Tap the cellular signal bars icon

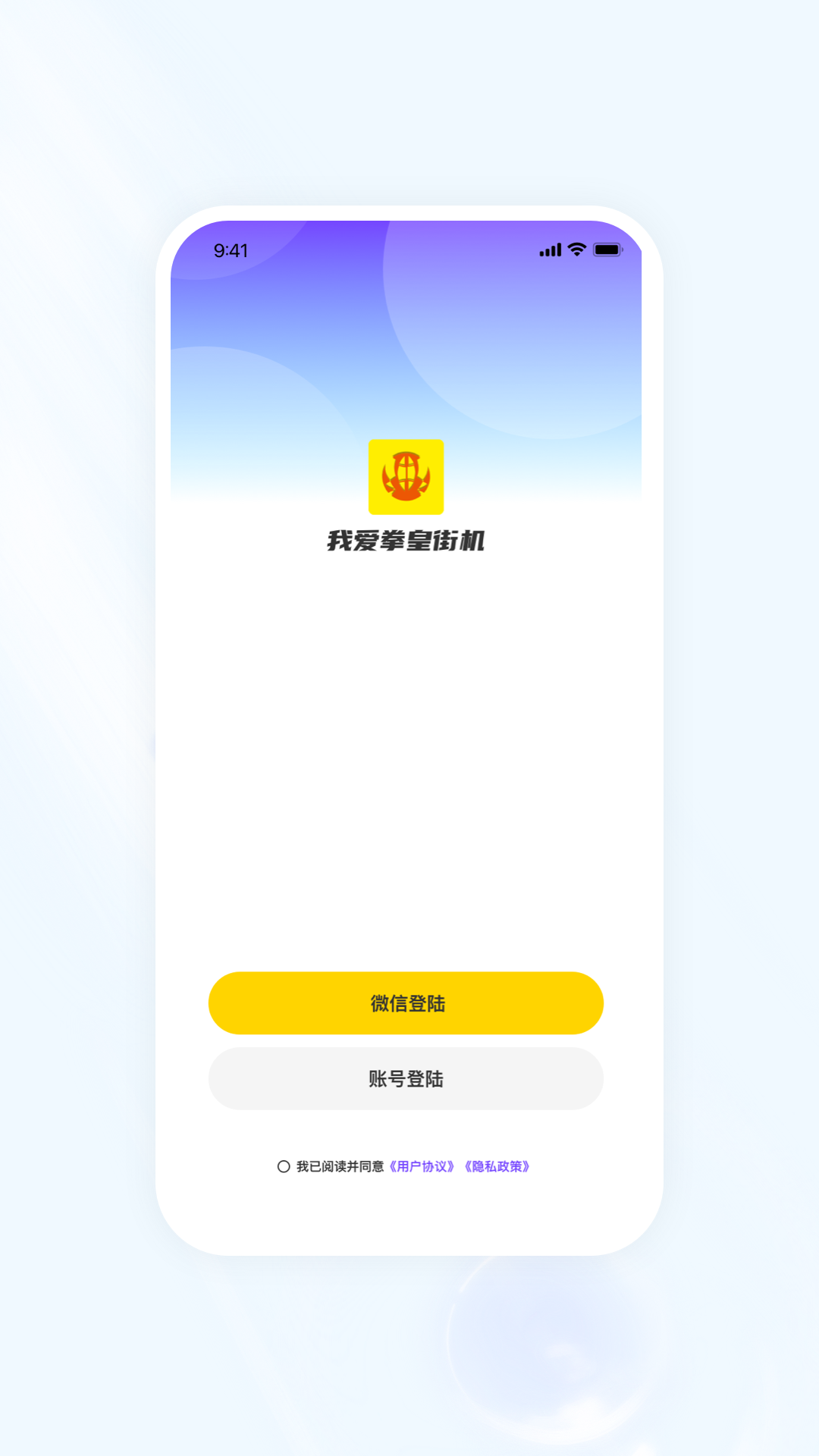pyautogui.click(x=548, y=249)
